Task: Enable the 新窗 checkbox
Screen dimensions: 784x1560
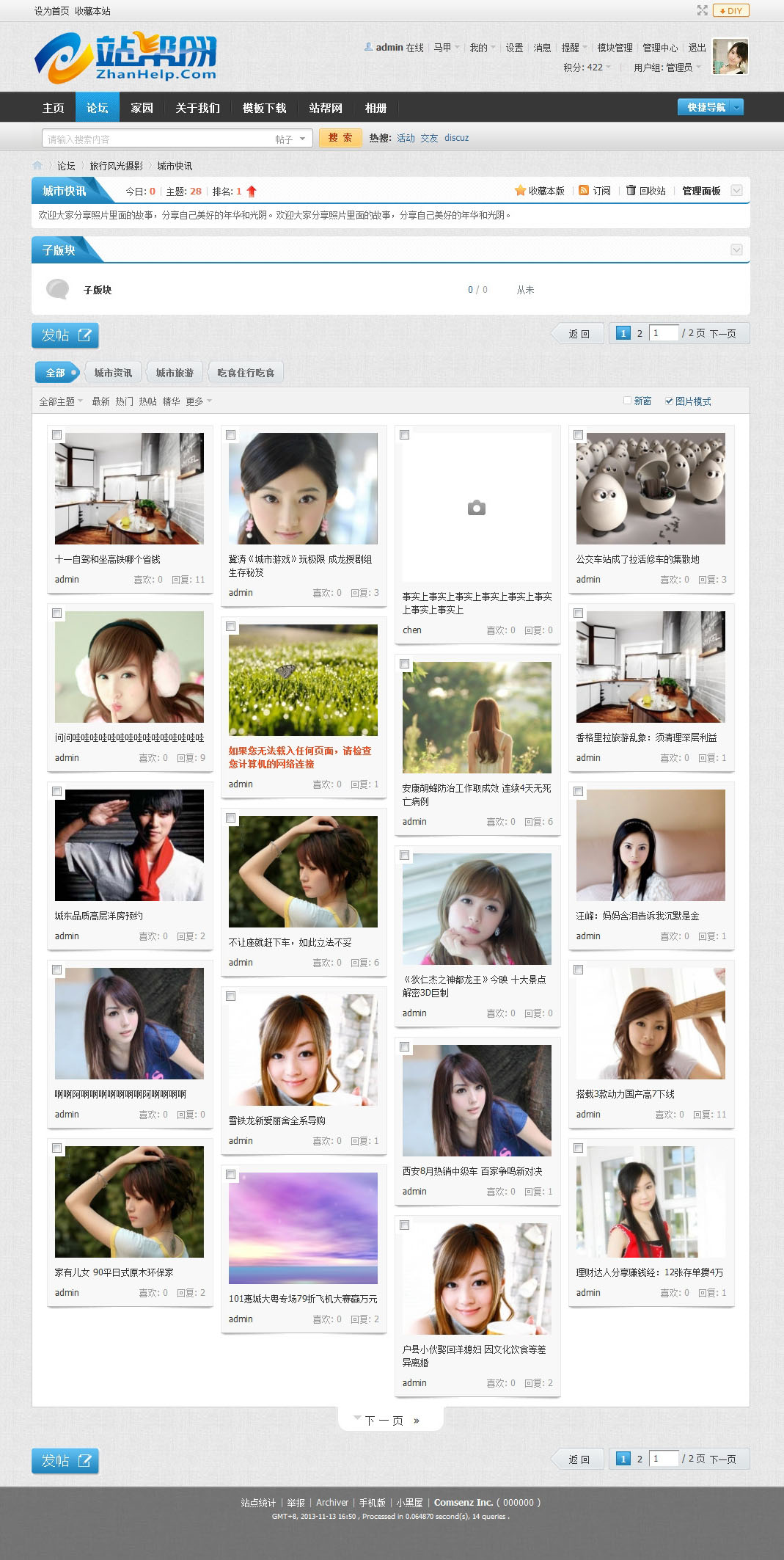Action: (x=627, y=401)
